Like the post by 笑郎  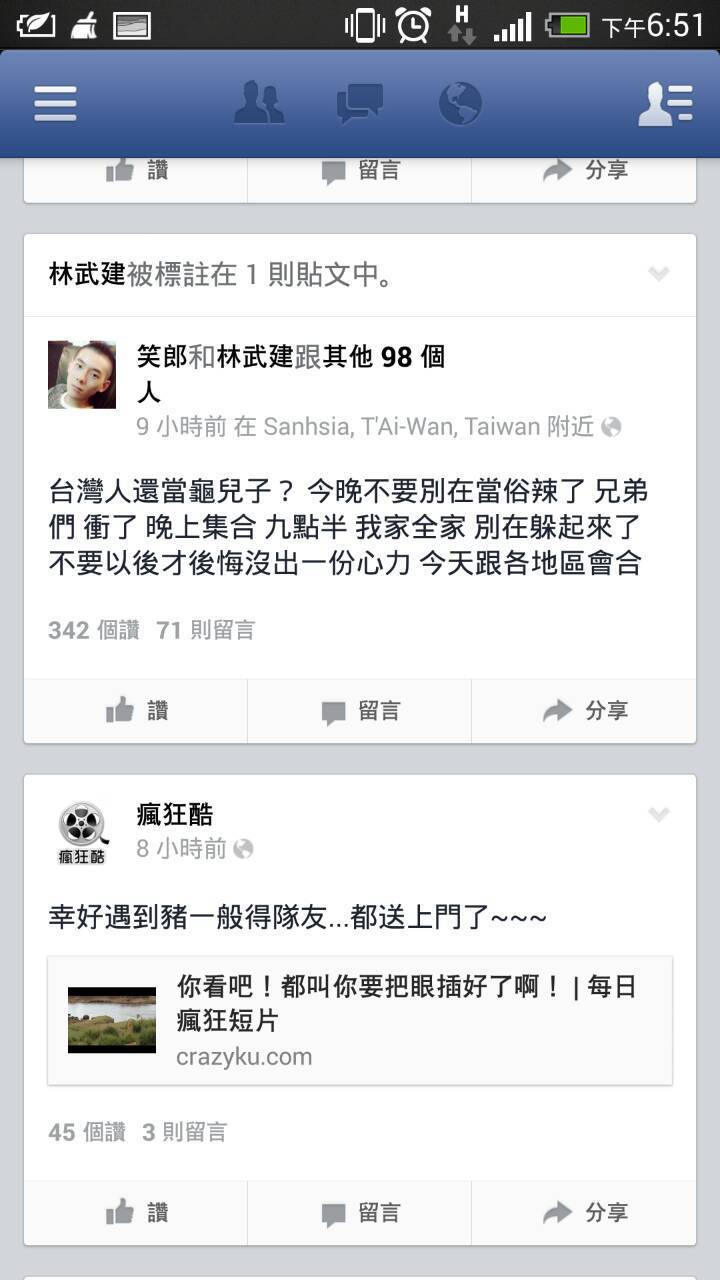(136, 711)
